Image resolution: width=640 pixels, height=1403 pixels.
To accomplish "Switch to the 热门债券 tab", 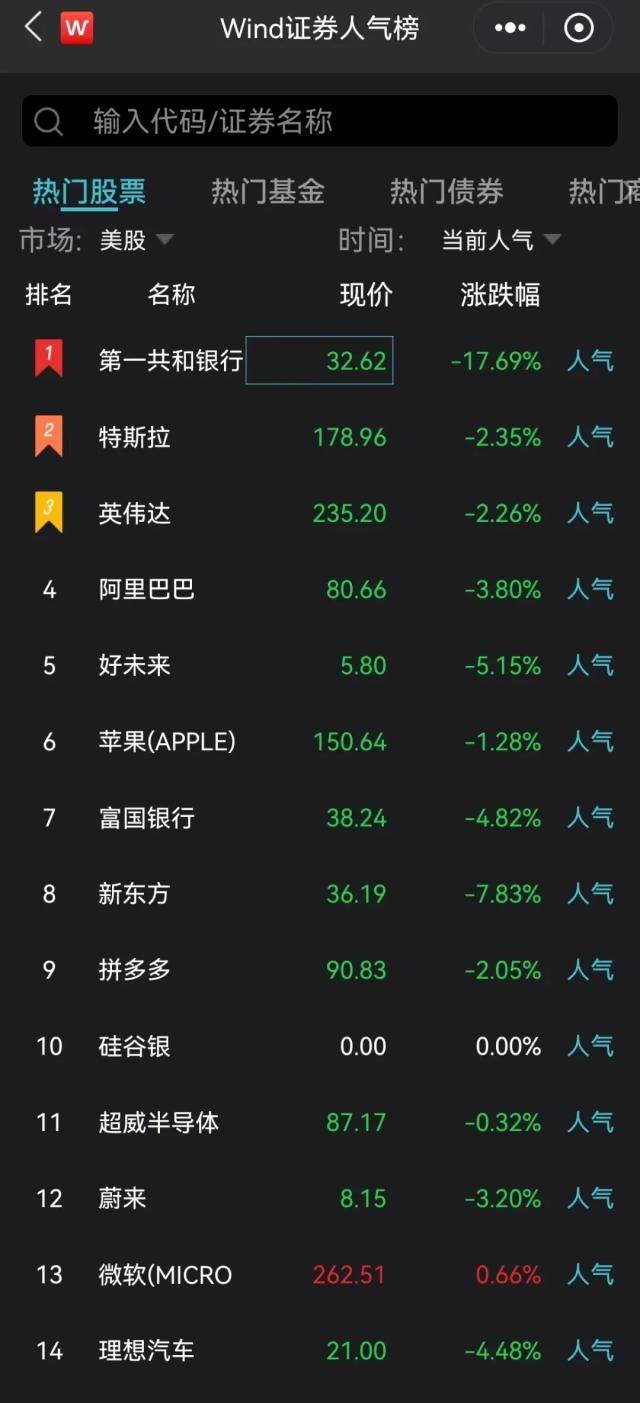I will pos(446,191).
